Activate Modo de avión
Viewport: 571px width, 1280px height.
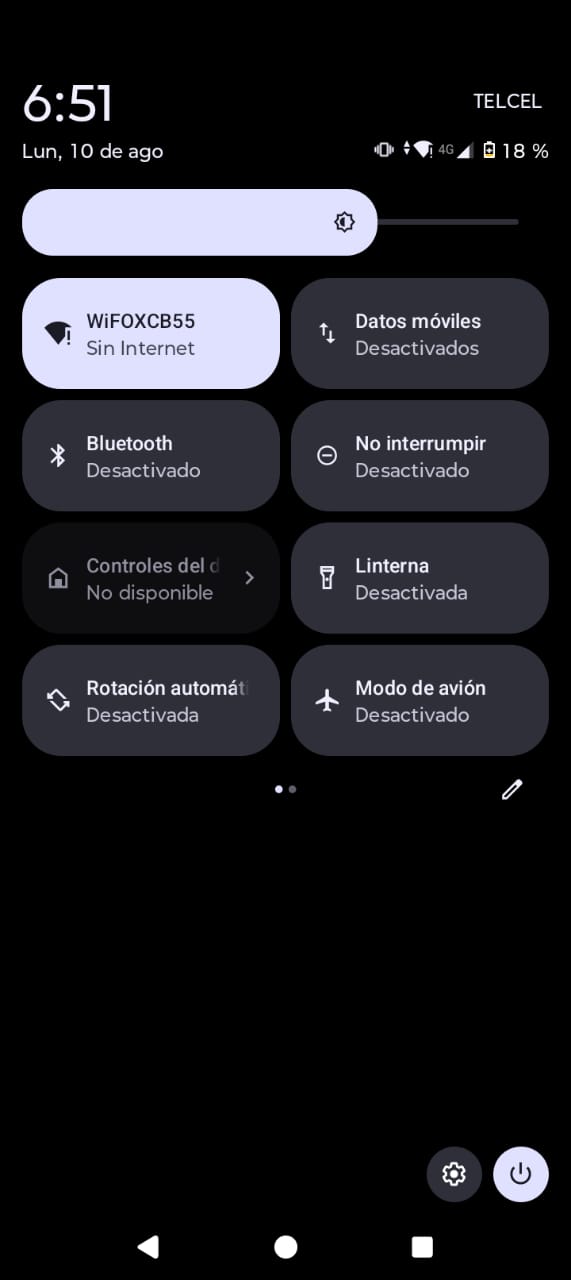420,700
